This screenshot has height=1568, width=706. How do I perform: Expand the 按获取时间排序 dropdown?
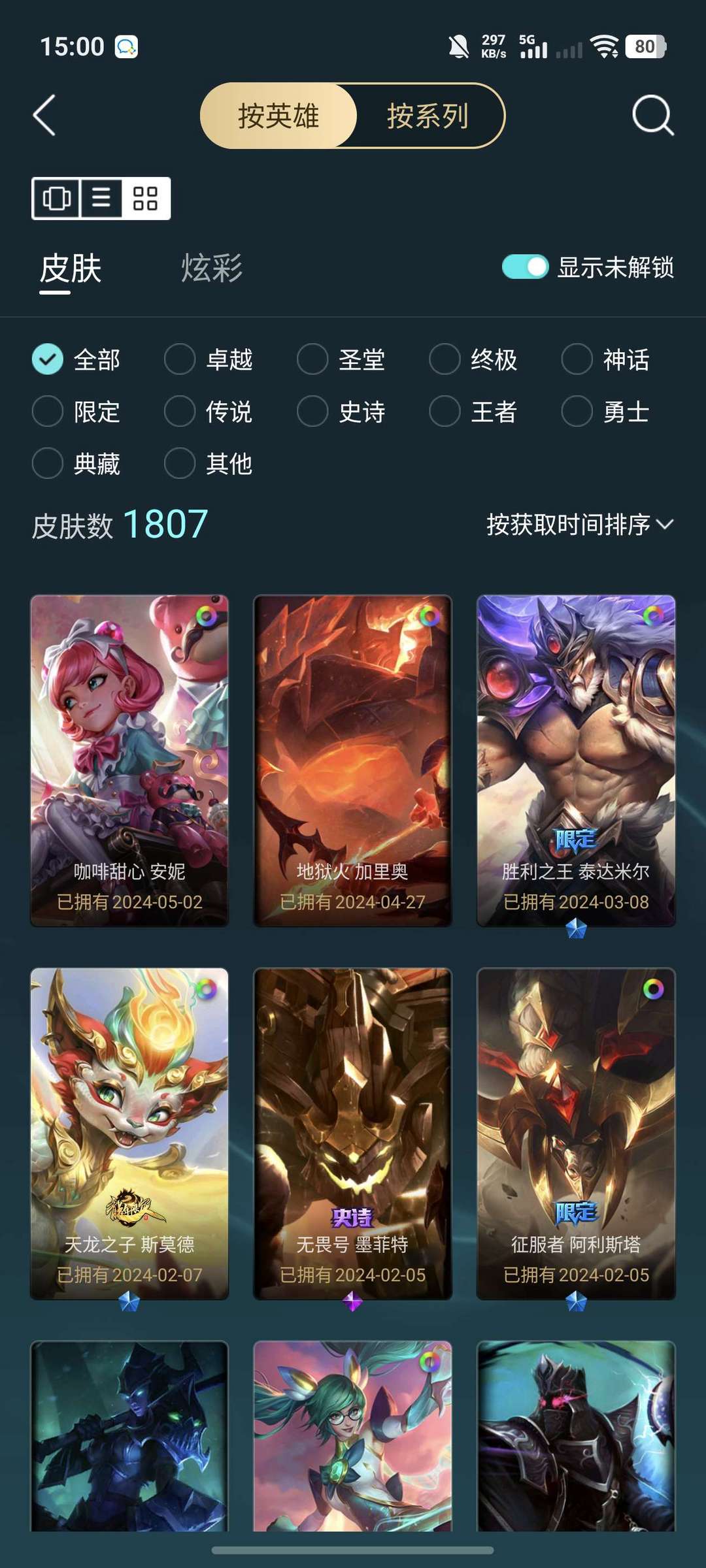coord(580,525)
